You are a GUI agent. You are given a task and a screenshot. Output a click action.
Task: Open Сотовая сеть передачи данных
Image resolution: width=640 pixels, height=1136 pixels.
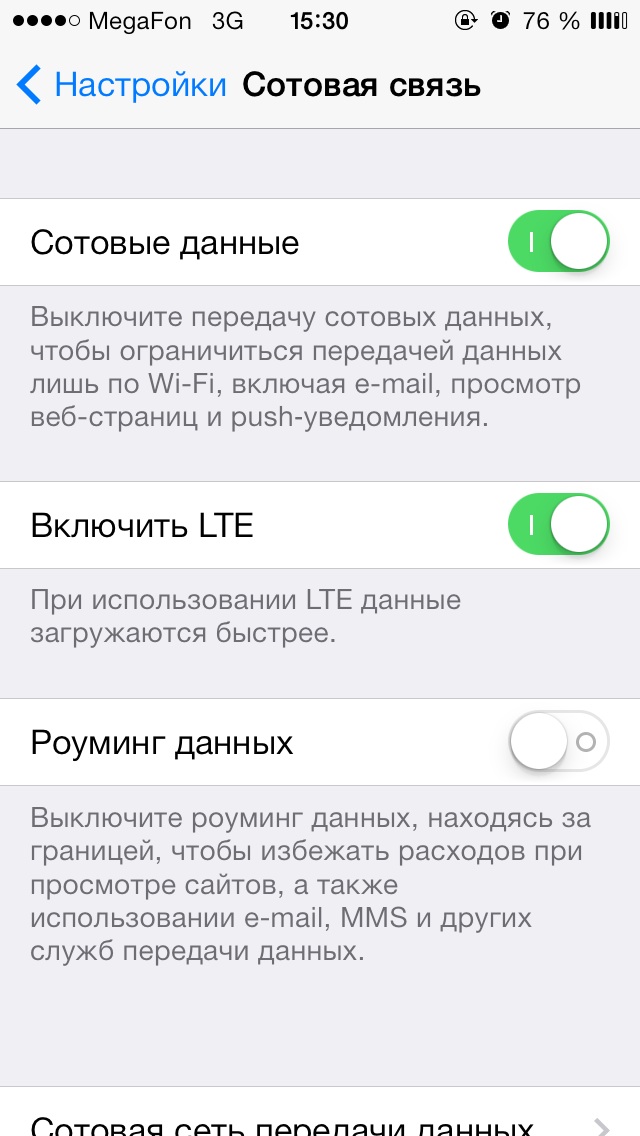[x=320, y=1120]
